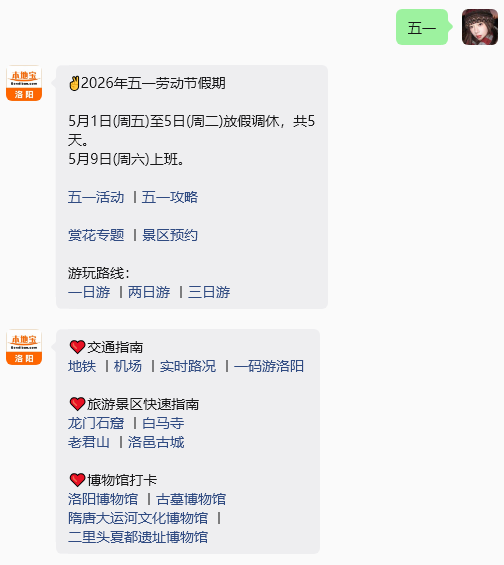The height and width of the screenshot is (565, 504).
Task: Open the 五一活动 link
Action: [96, 197]
